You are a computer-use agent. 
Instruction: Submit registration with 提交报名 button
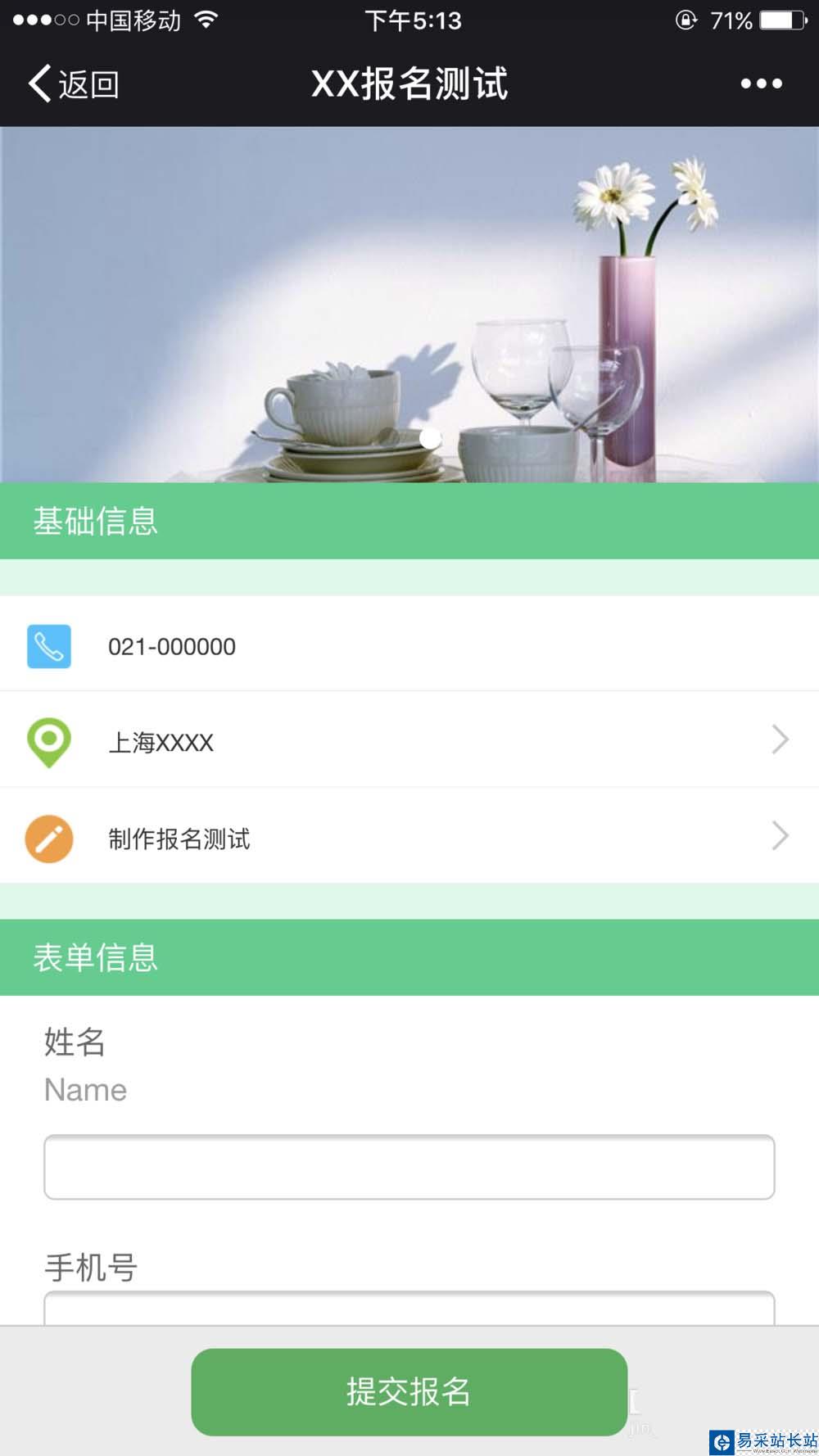click(x=409, y=1391)
